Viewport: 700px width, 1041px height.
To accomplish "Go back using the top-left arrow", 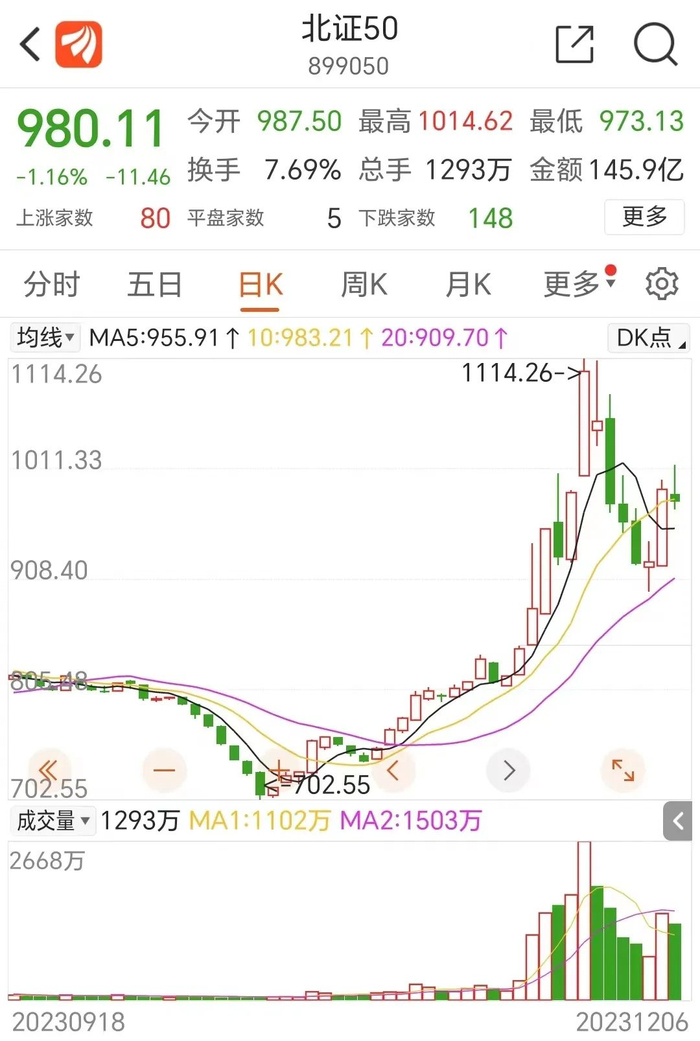I will (x=30, y=45).
